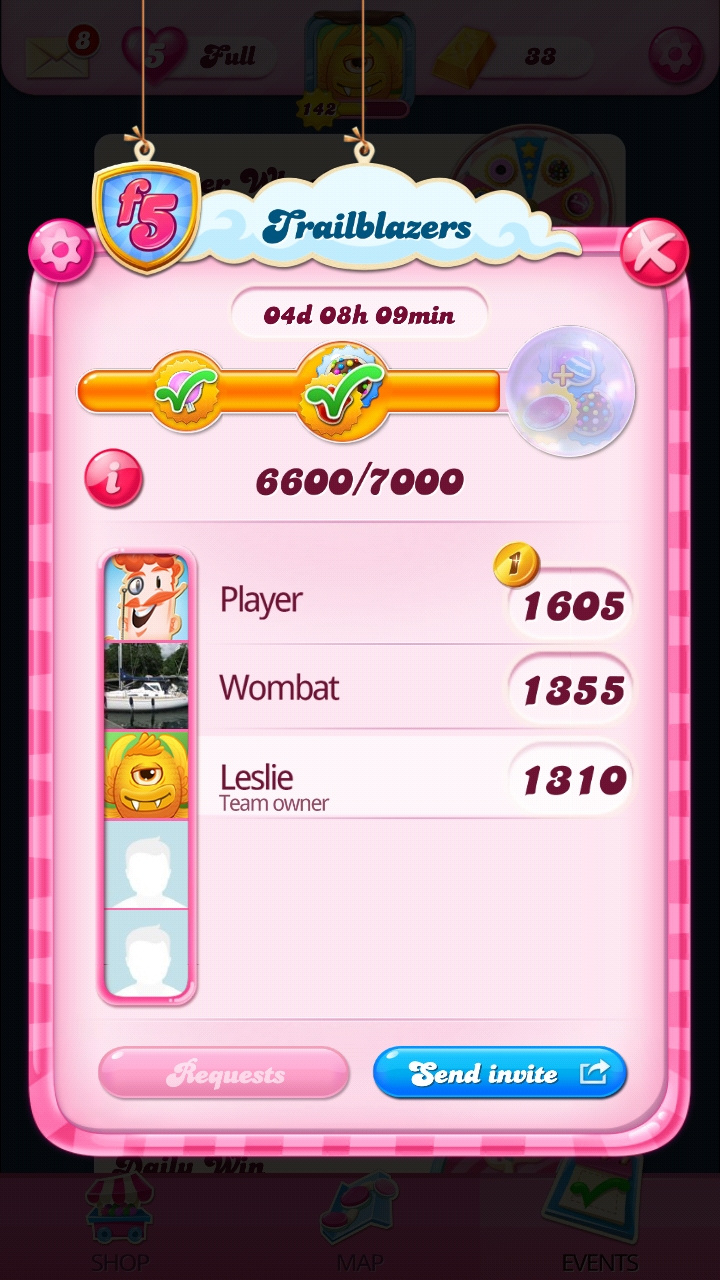This screenshot has height=1280, width=720.
Task: View Wombat's team member row
Action: 400,688
